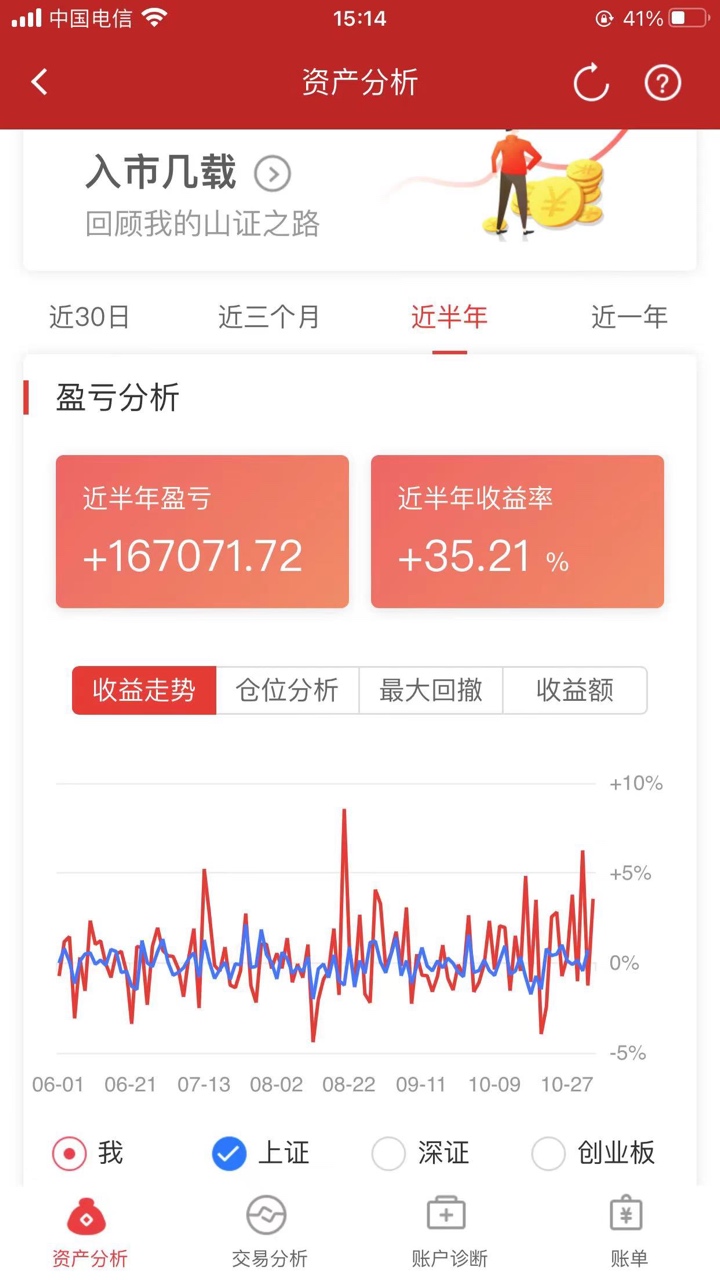Switch chart to 收益额
The image size is (720, 1280).
click(575, 690)
